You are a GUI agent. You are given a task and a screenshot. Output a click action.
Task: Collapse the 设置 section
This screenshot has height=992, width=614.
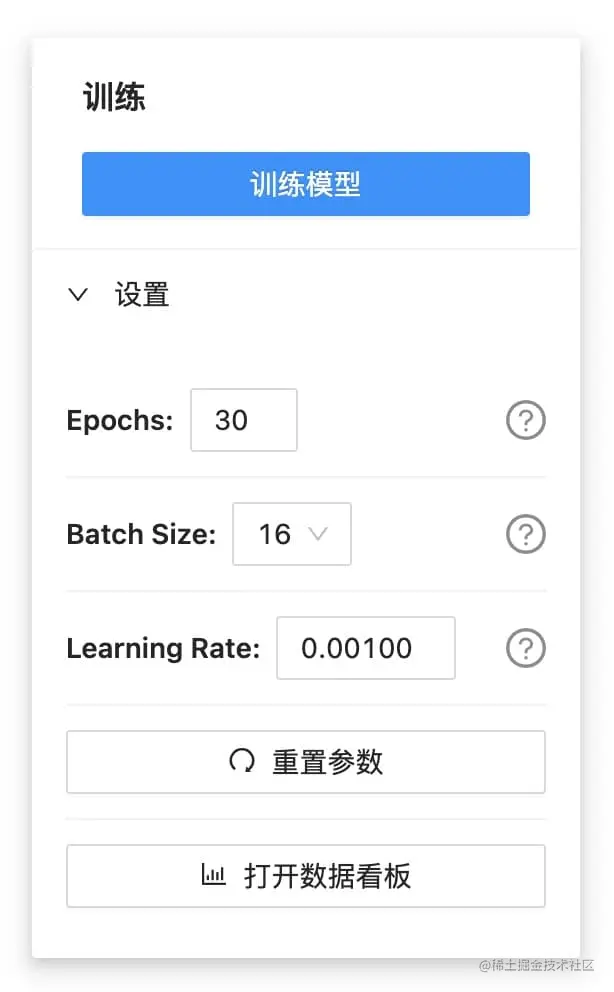(x=78, y=295)
